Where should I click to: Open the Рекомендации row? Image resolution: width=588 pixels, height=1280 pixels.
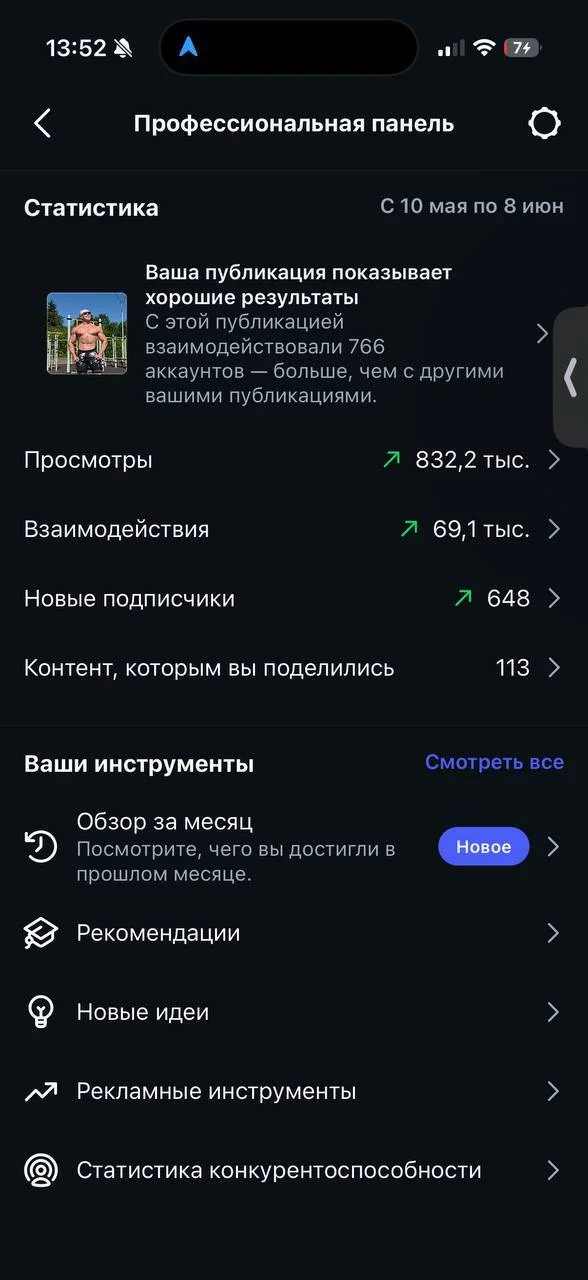point(294,933)
